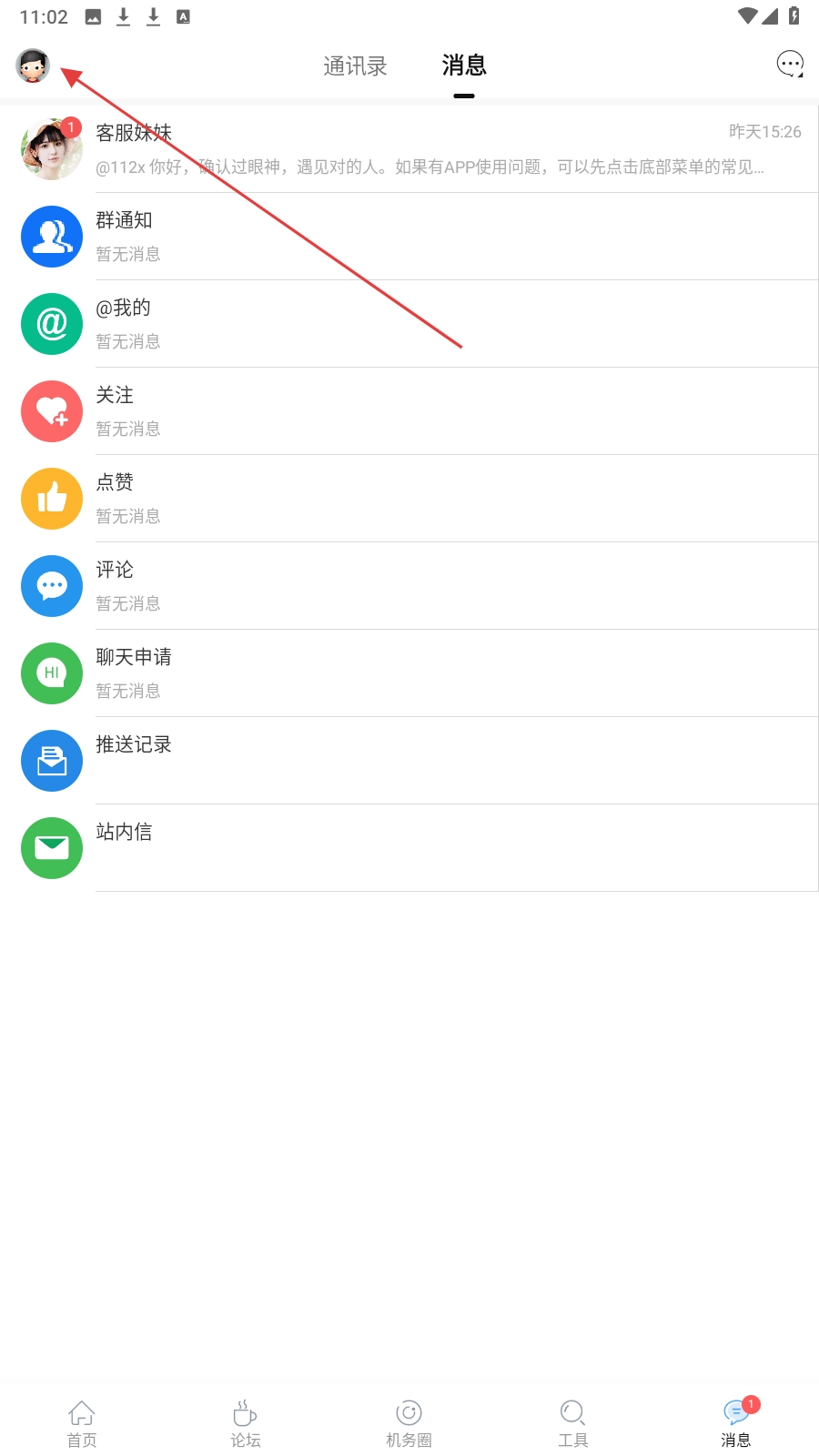Open the @我的 mentions icon
The height and width of the screenshot is (1456, 819).
(x=51, y=323)
